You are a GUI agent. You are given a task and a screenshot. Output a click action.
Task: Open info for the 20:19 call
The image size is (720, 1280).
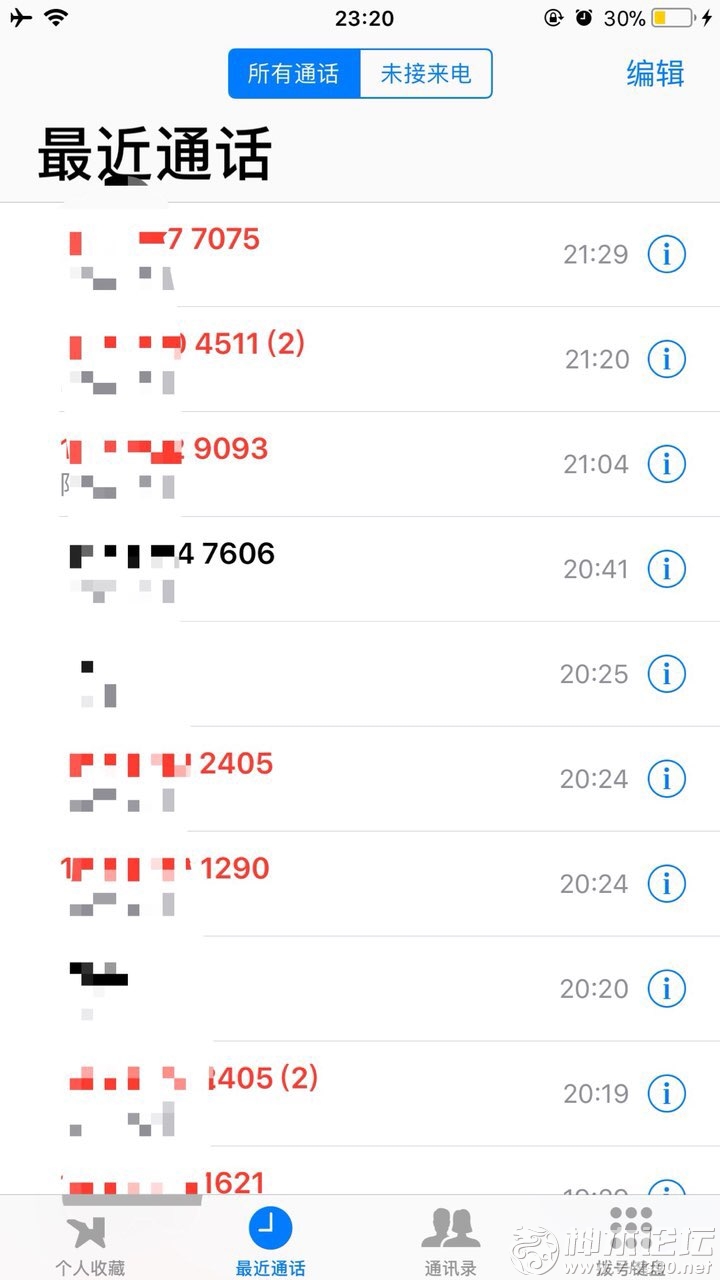click(x=667, y=1094)
